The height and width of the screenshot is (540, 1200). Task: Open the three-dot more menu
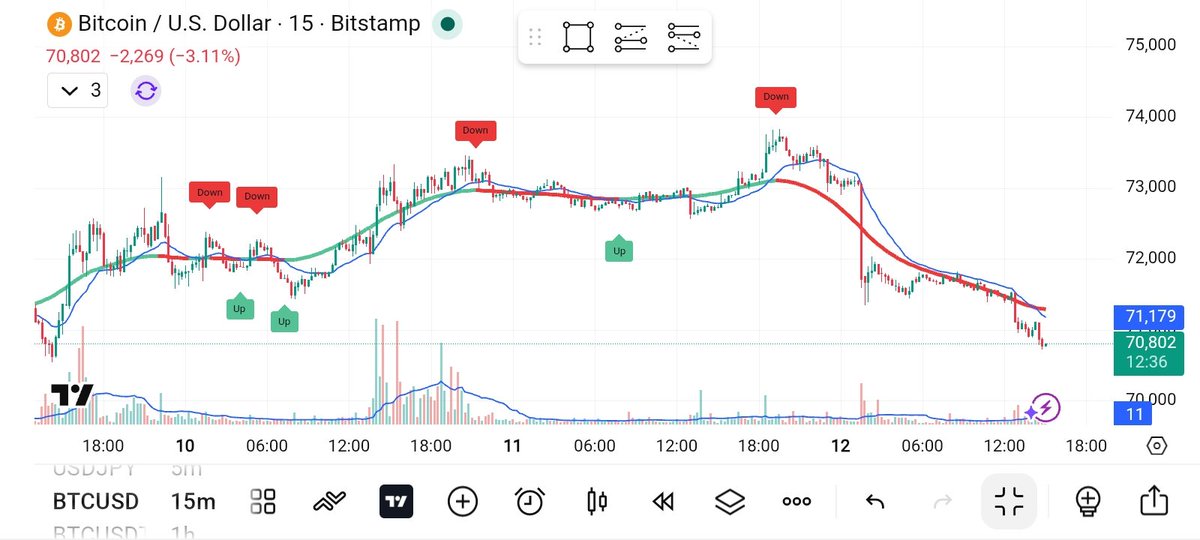(x=797, y=501)
